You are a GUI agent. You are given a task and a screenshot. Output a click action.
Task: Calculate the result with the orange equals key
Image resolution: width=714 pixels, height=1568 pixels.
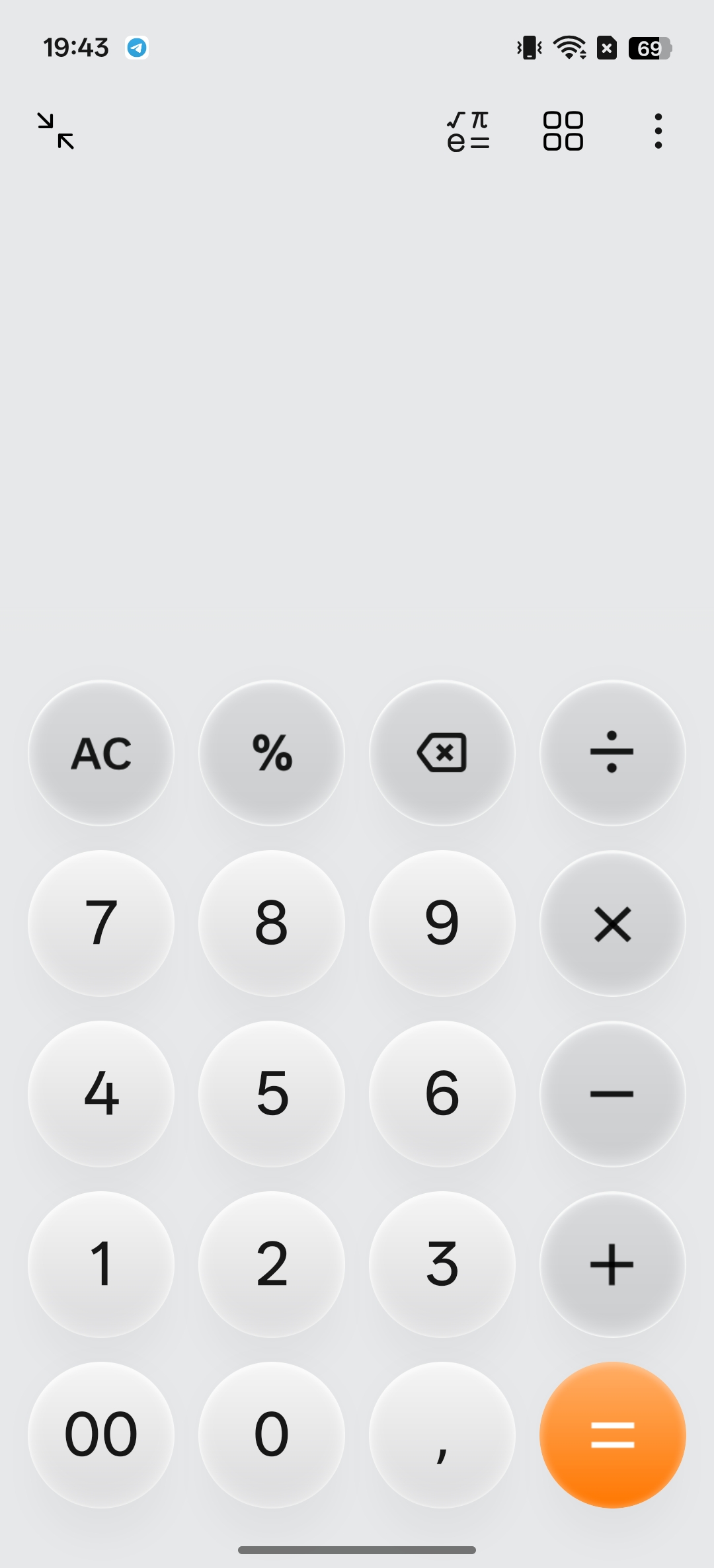click(x=612, y=1435)
